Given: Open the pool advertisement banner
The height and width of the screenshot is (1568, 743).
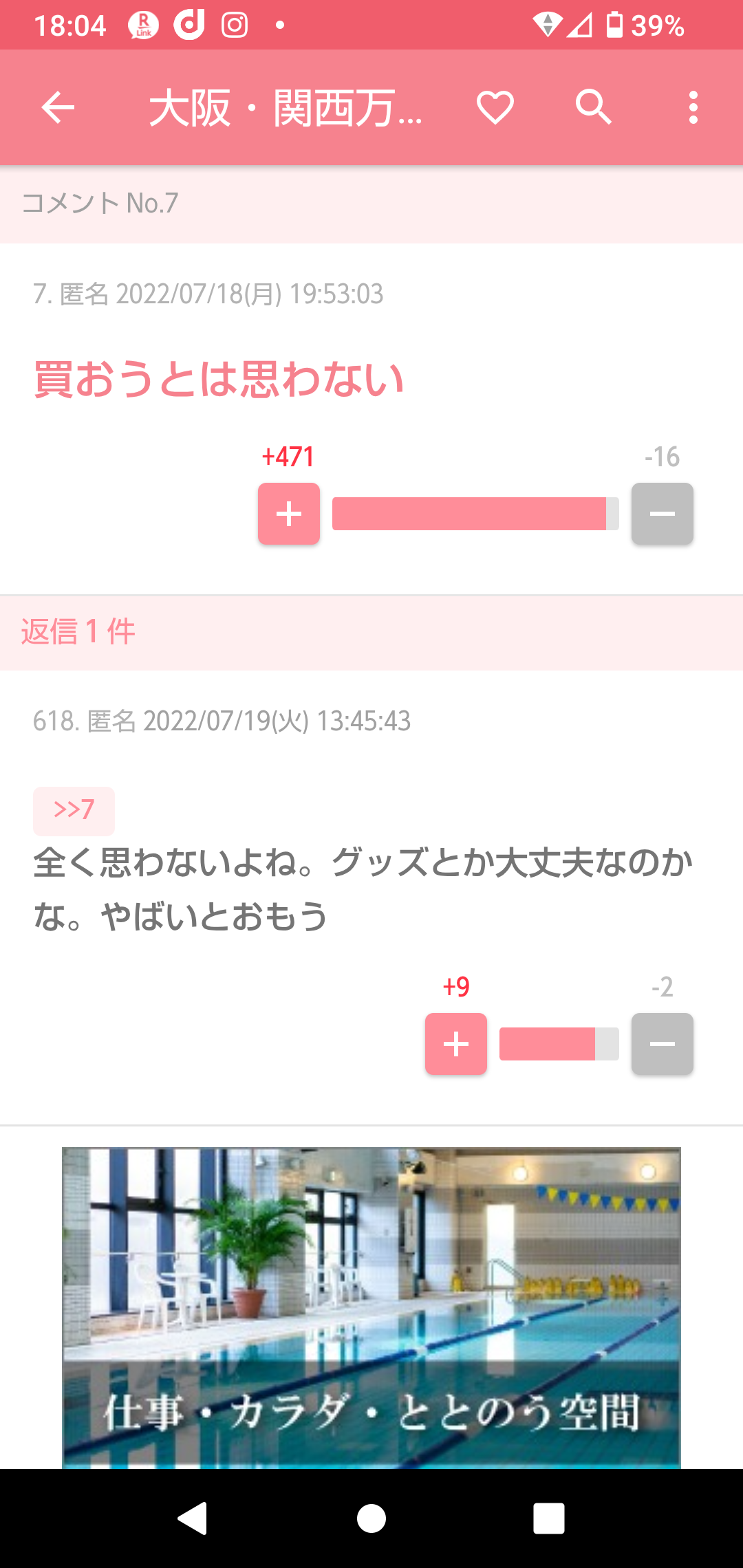Looking at the screenshot, I should (x=371, y=1307).
